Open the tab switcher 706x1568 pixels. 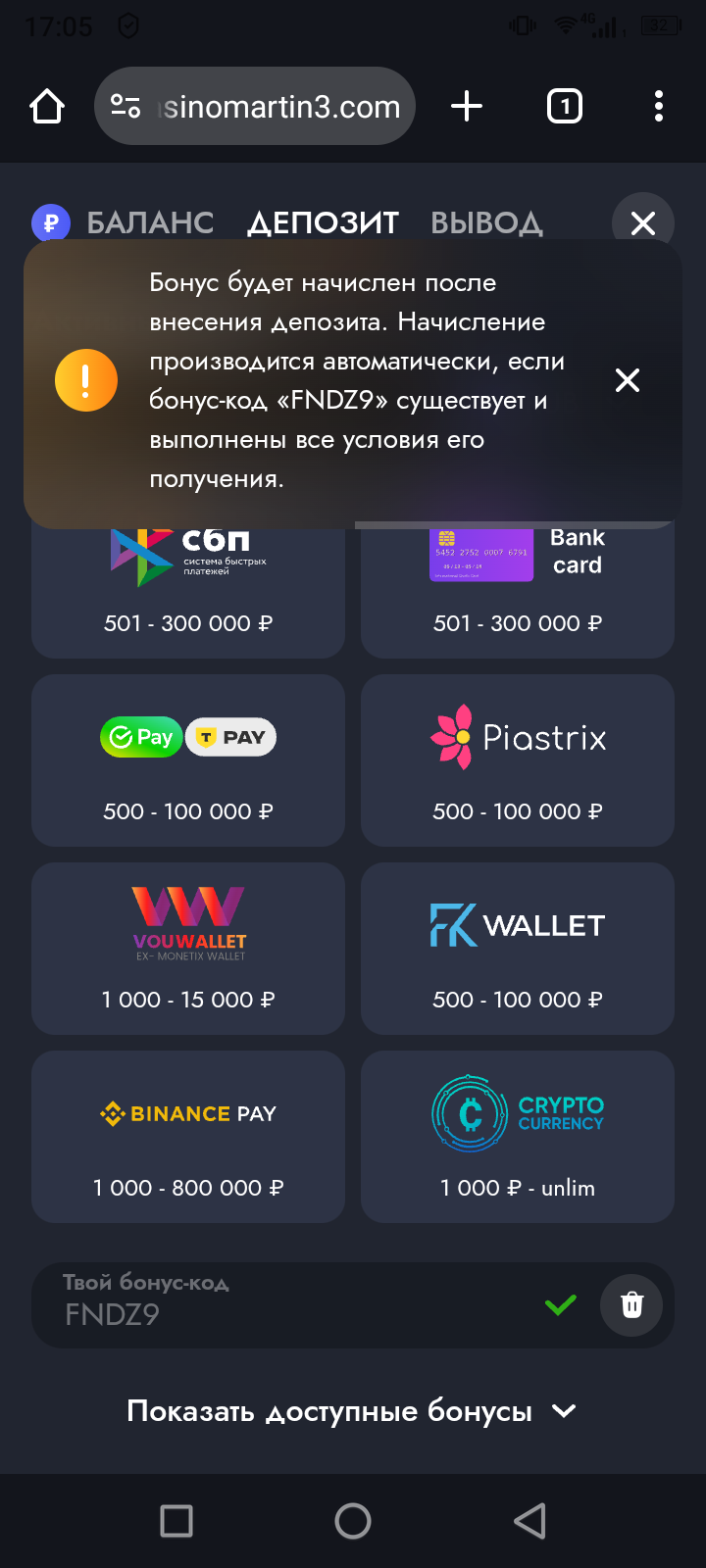click(x=564, y=106)
